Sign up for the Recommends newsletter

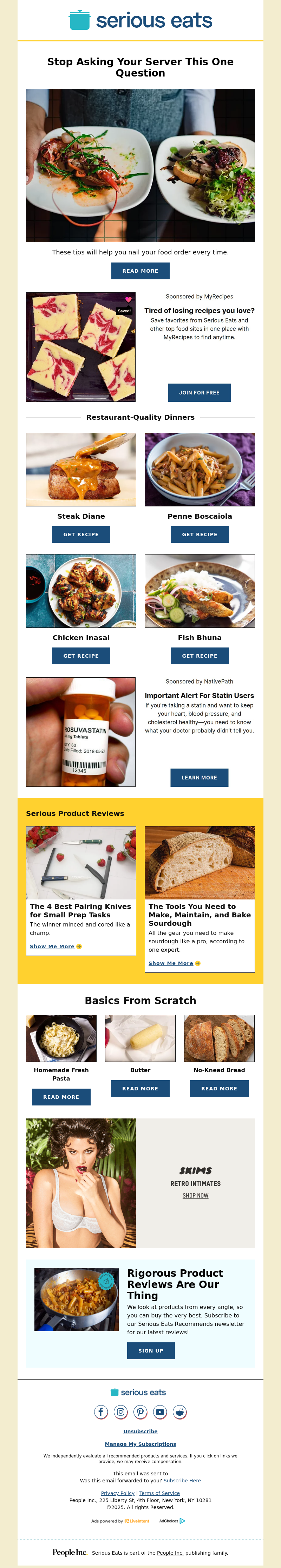pos(151,1351)
